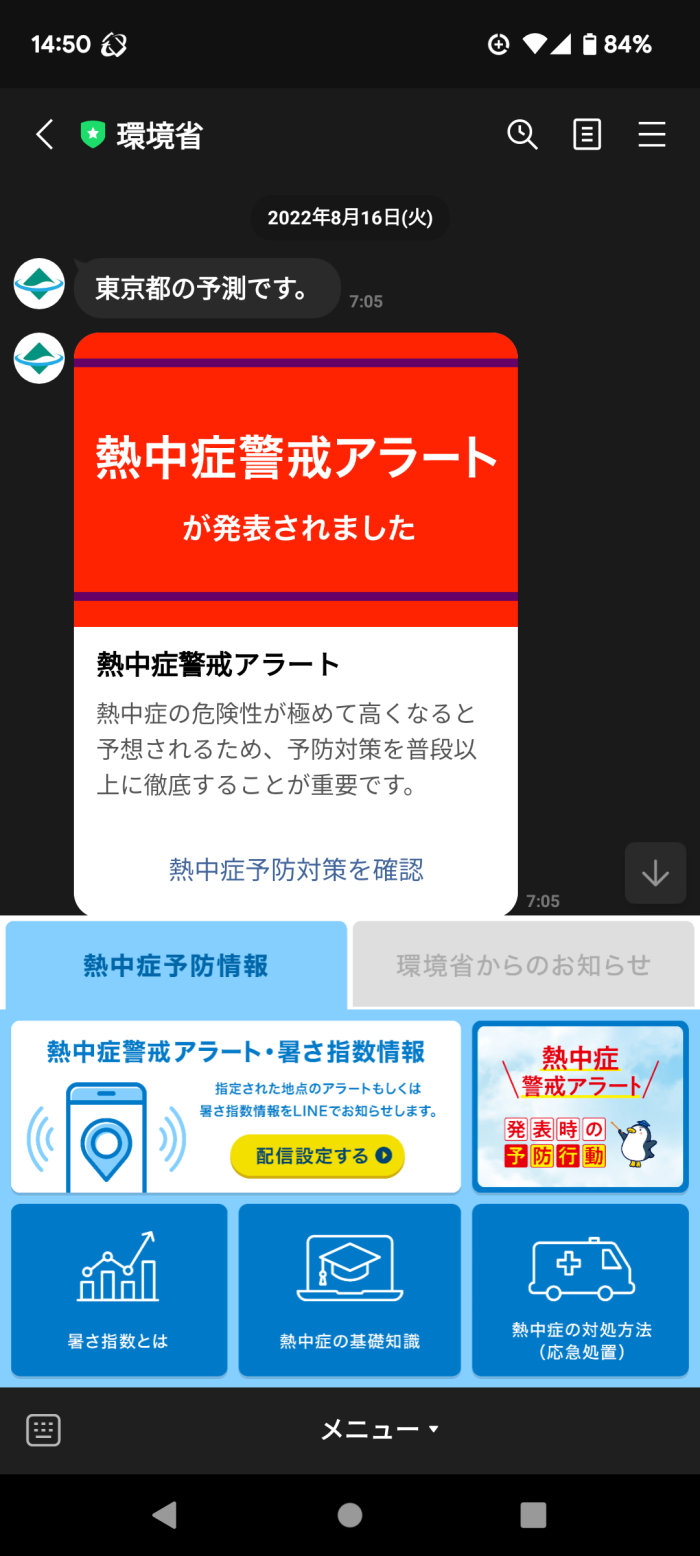The width and height of the screenshot is (700, 1556).
Task: Switch to keyboard input
Action: [43, 1430]
